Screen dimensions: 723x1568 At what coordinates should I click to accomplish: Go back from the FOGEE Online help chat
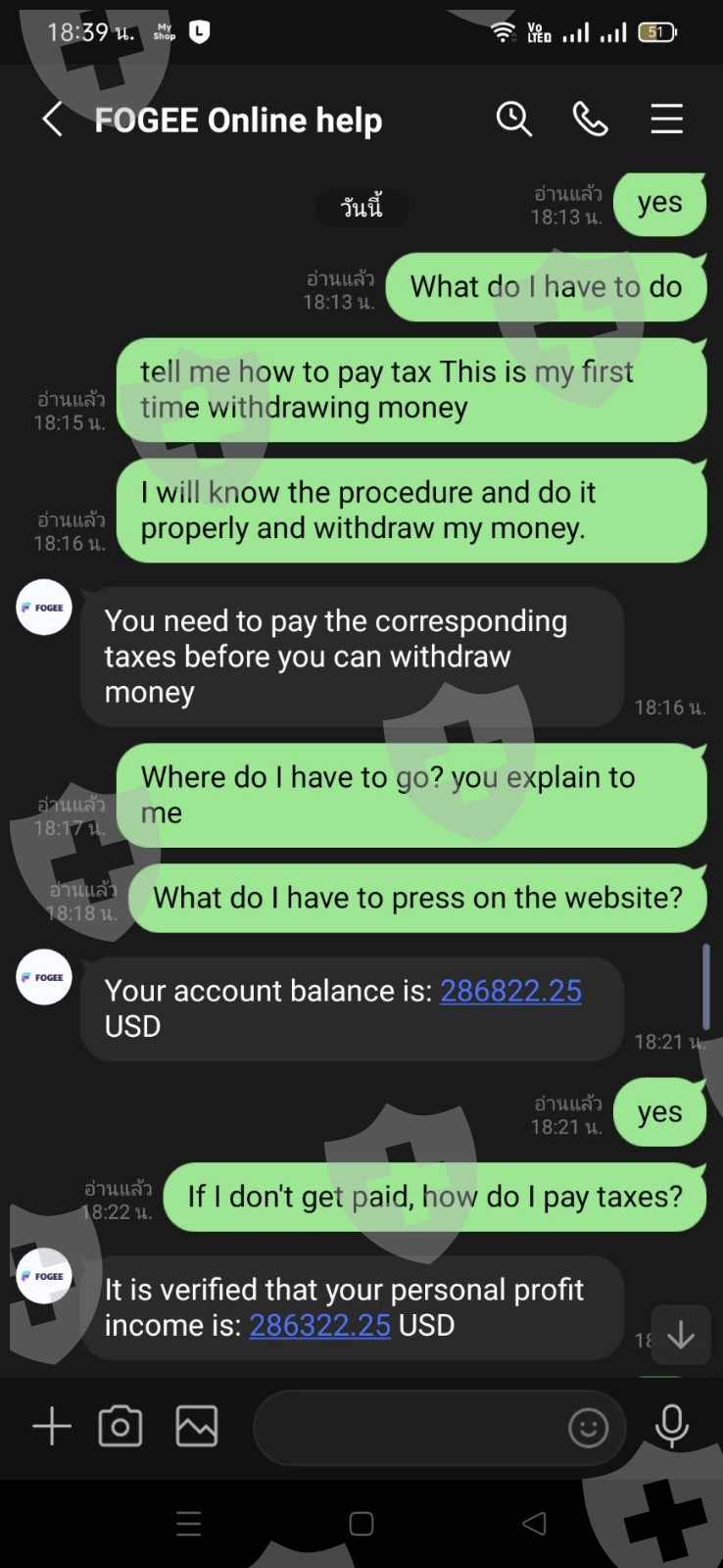tap(53, 120)
